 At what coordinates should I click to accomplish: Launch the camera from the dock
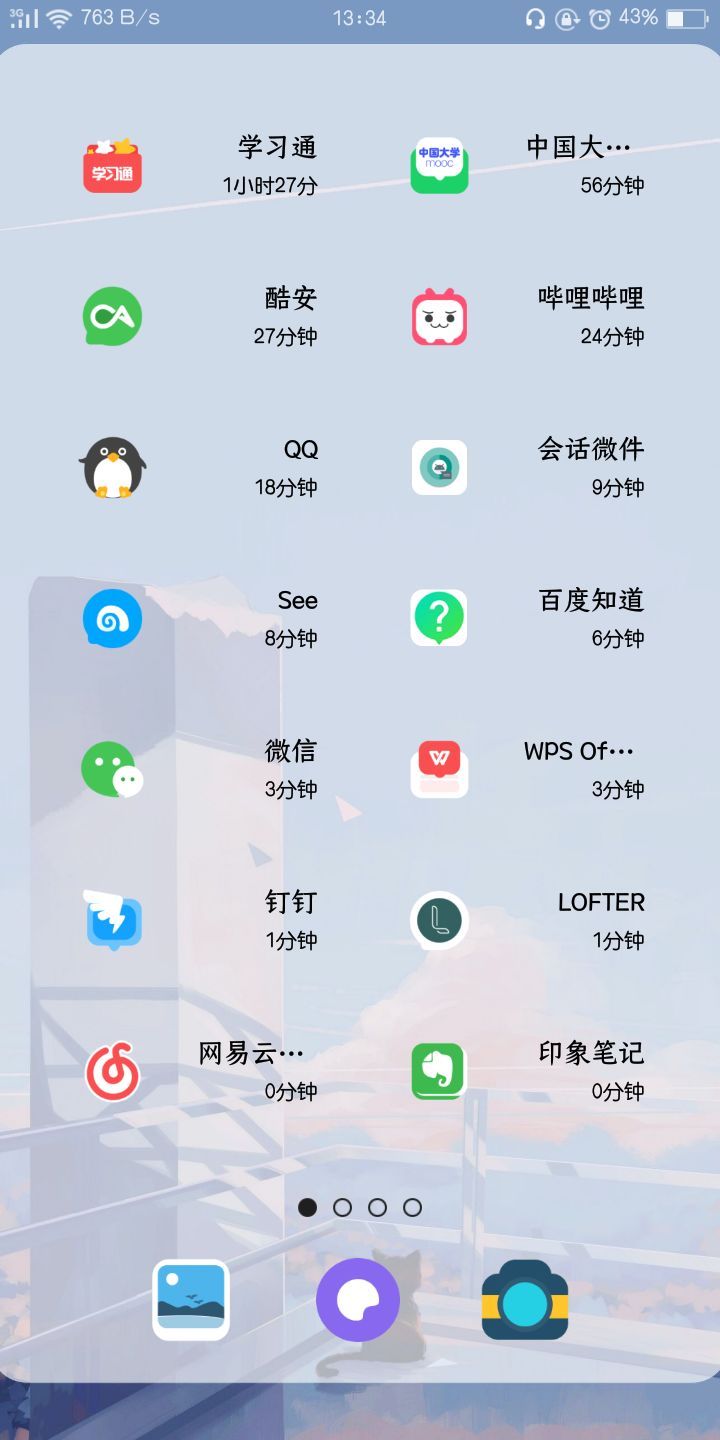525,1300
